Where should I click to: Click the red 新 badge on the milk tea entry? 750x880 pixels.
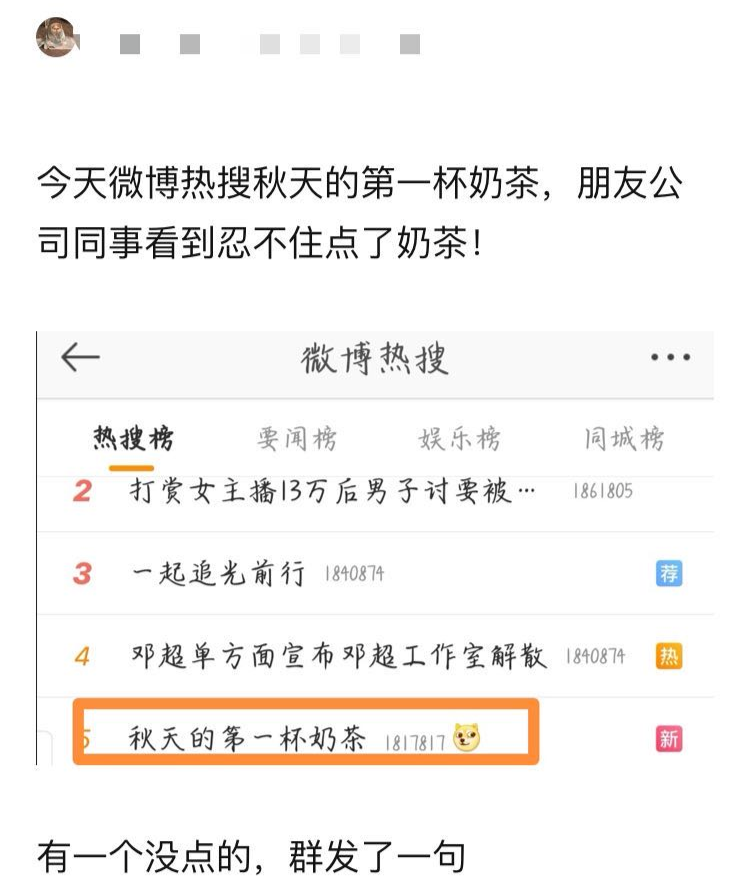click(x=670, y=738)
